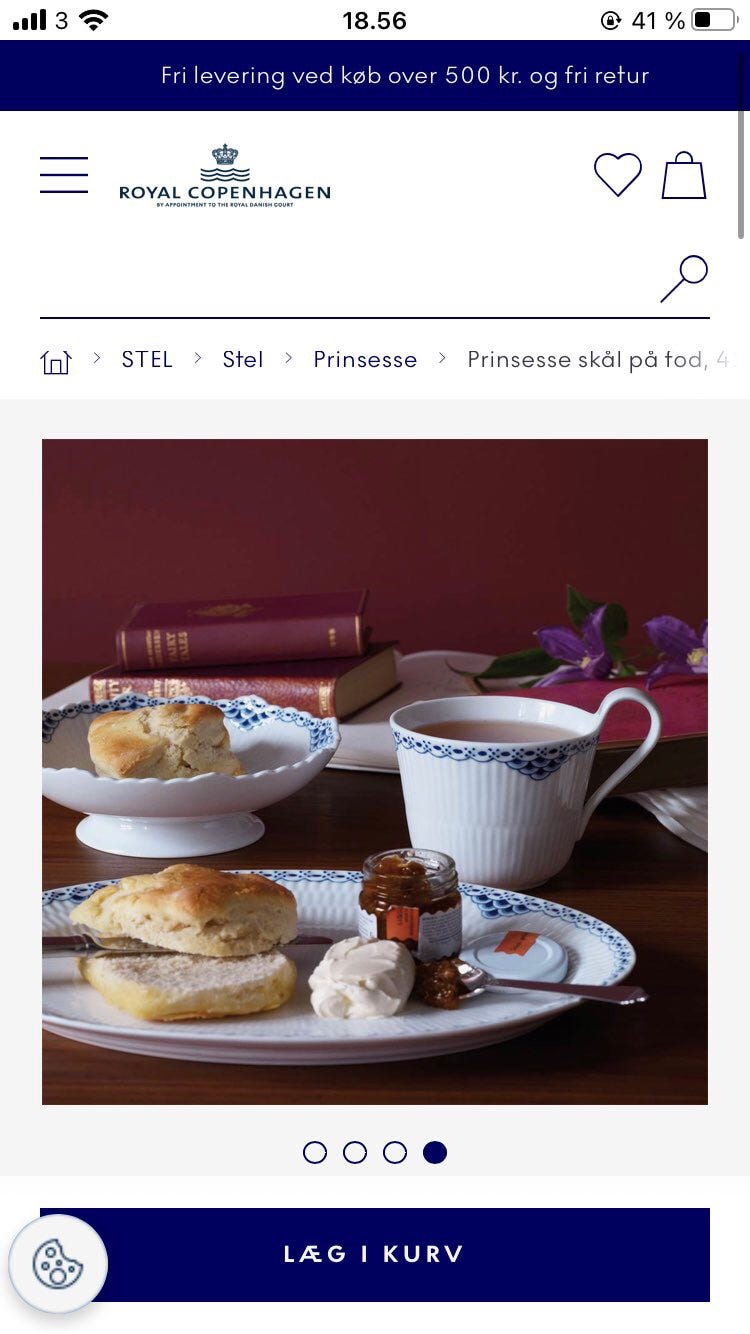Open the cookie settings button

(58, 1264)
